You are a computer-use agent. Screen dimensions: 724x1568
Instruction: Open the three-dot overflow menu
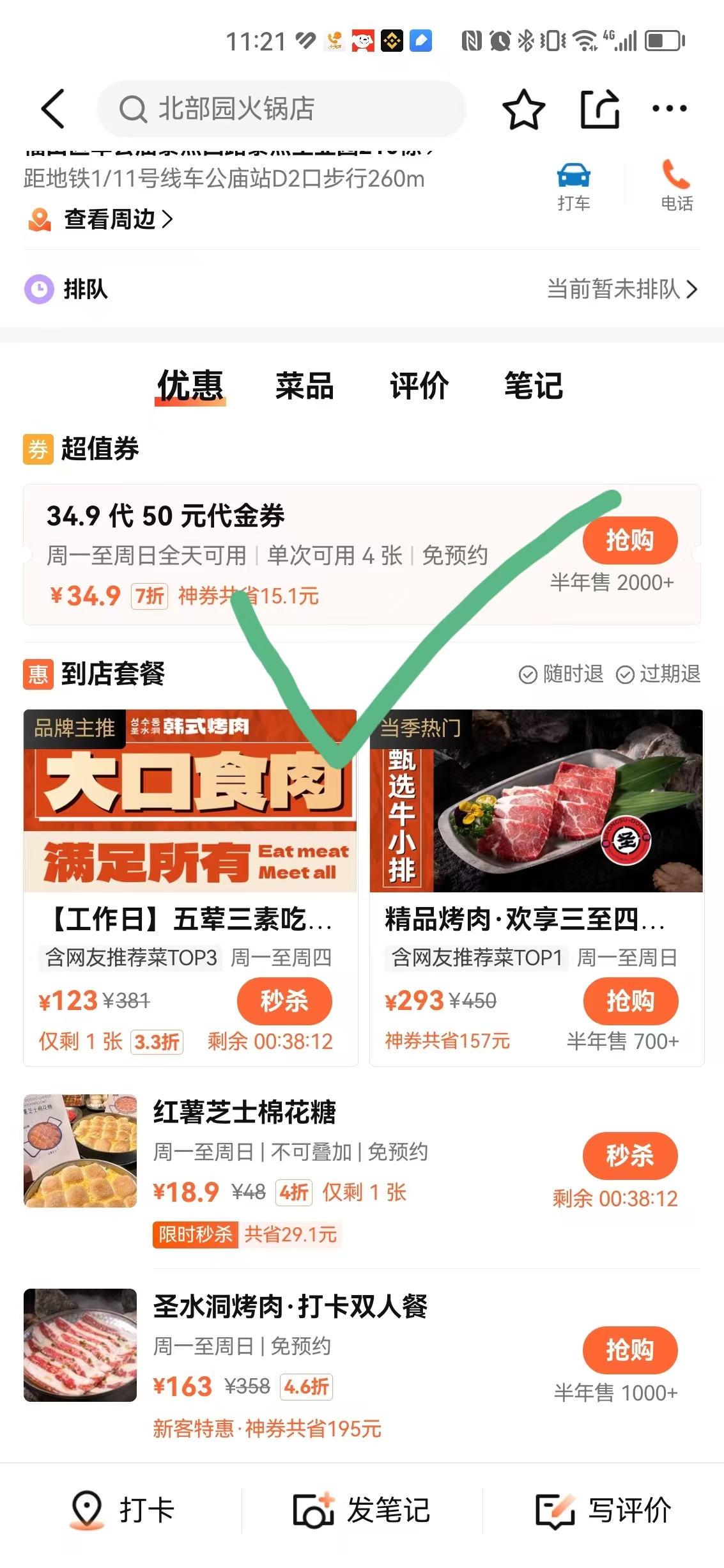669,109
